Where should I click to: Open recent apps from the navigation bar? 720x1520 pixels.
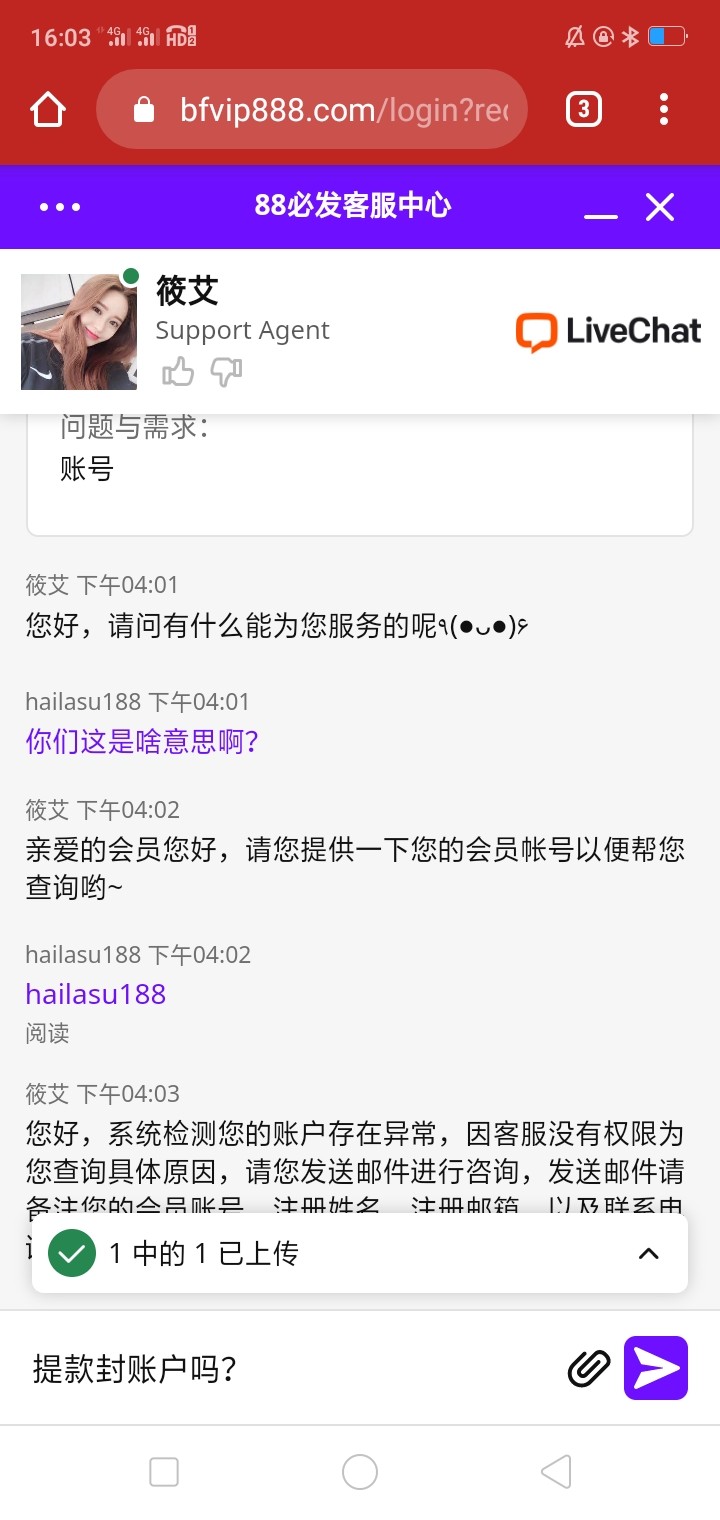pos(164,1472)
